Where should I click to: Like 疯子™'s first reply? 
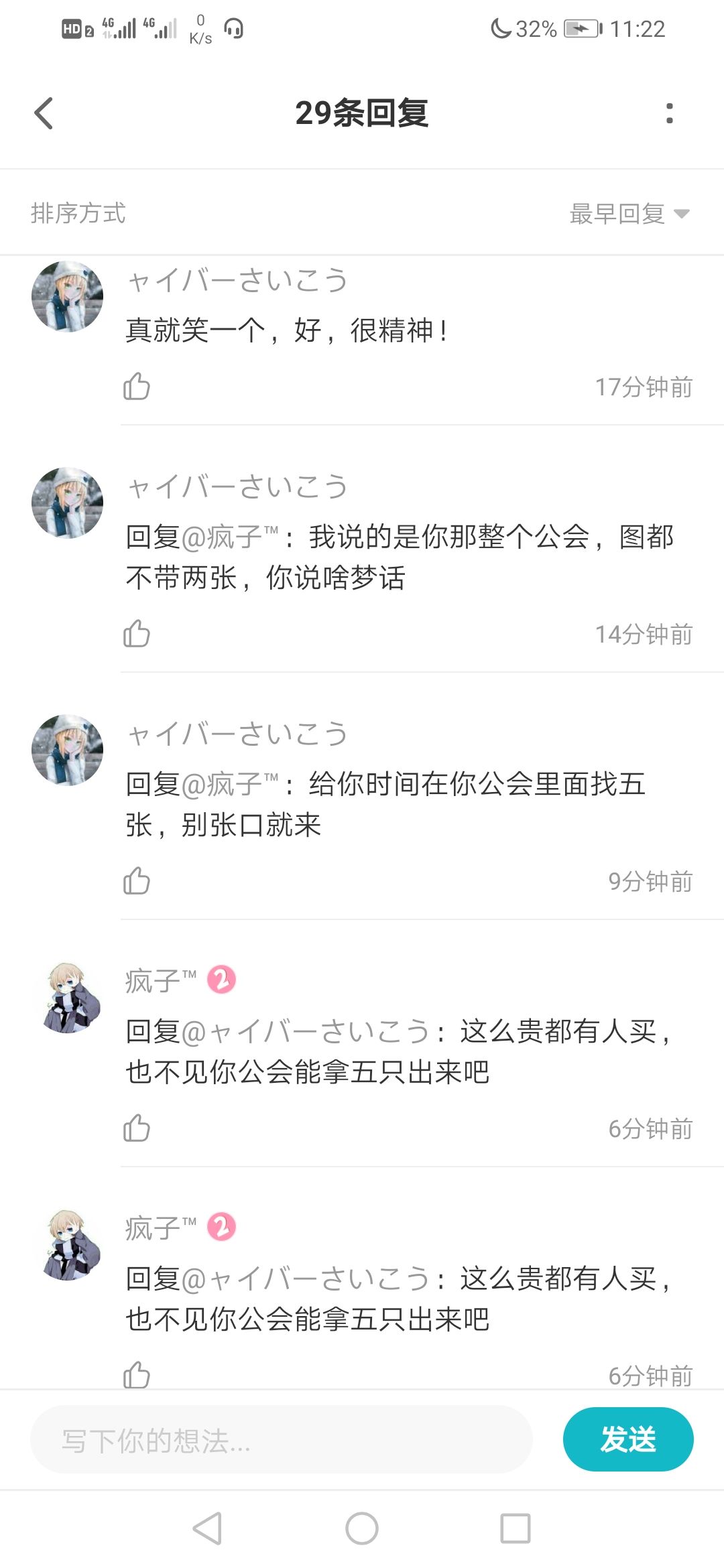(136, 1130)
